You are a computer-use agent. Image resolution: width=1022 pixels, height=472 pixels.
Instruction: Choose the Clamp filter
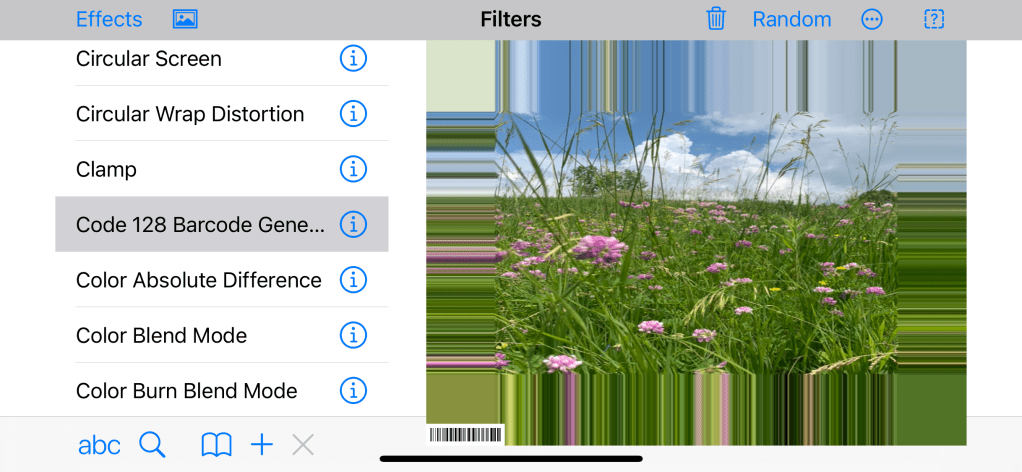[x=106, y=170]
